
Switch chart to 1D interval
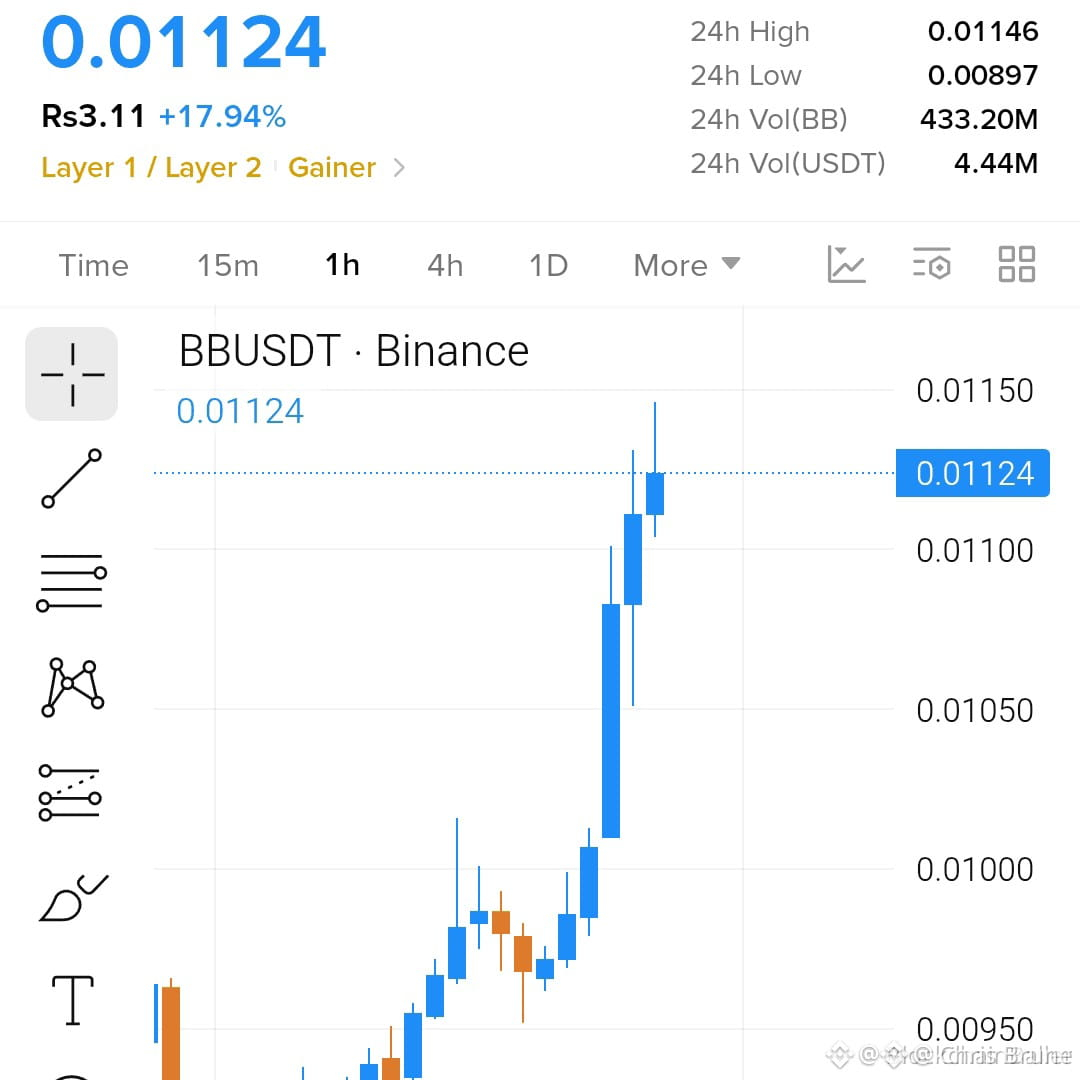point(548,265)
